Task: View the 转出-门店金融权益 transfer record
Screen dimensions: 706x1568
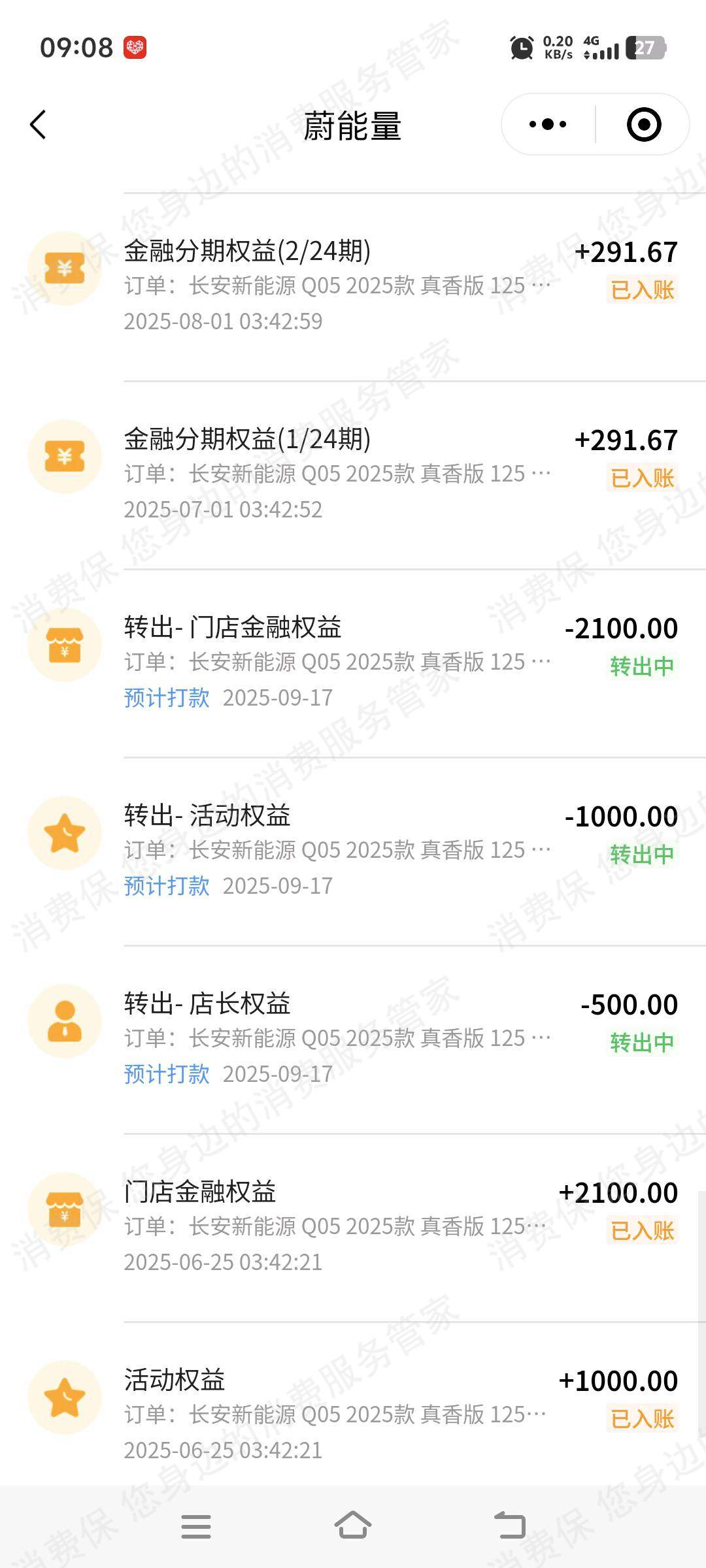Action: tap(353, 662)
